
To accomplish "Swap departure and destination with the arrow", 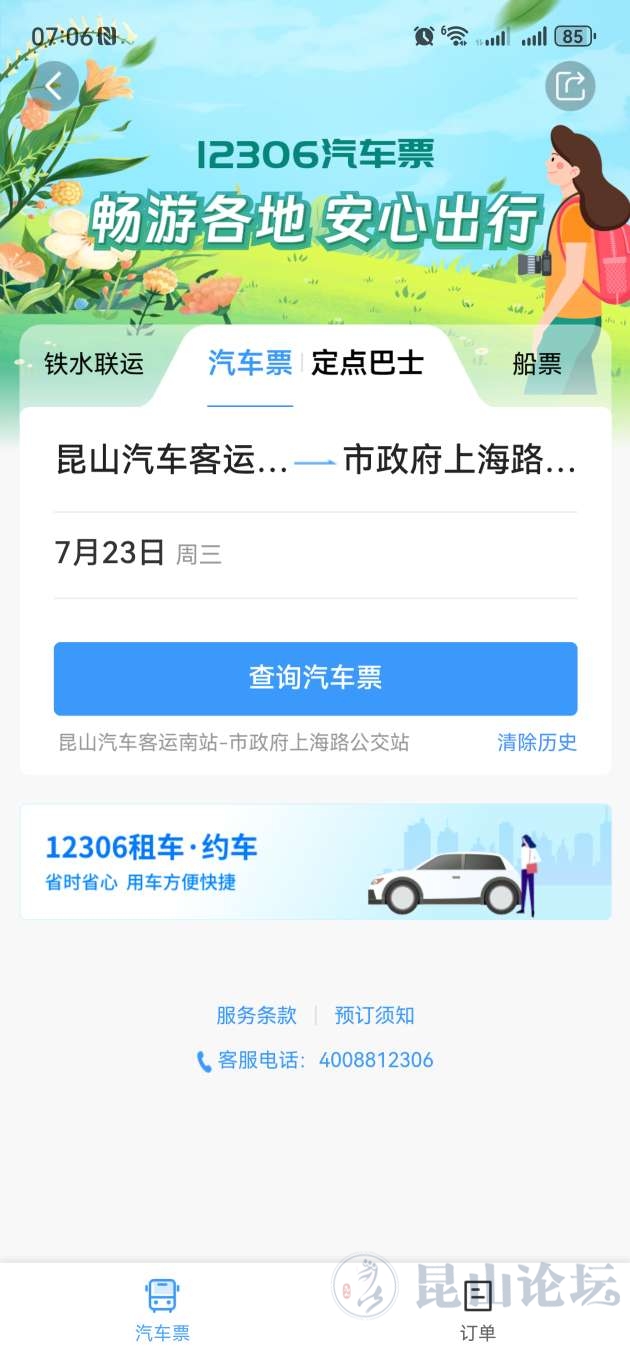I will [315, 463].
